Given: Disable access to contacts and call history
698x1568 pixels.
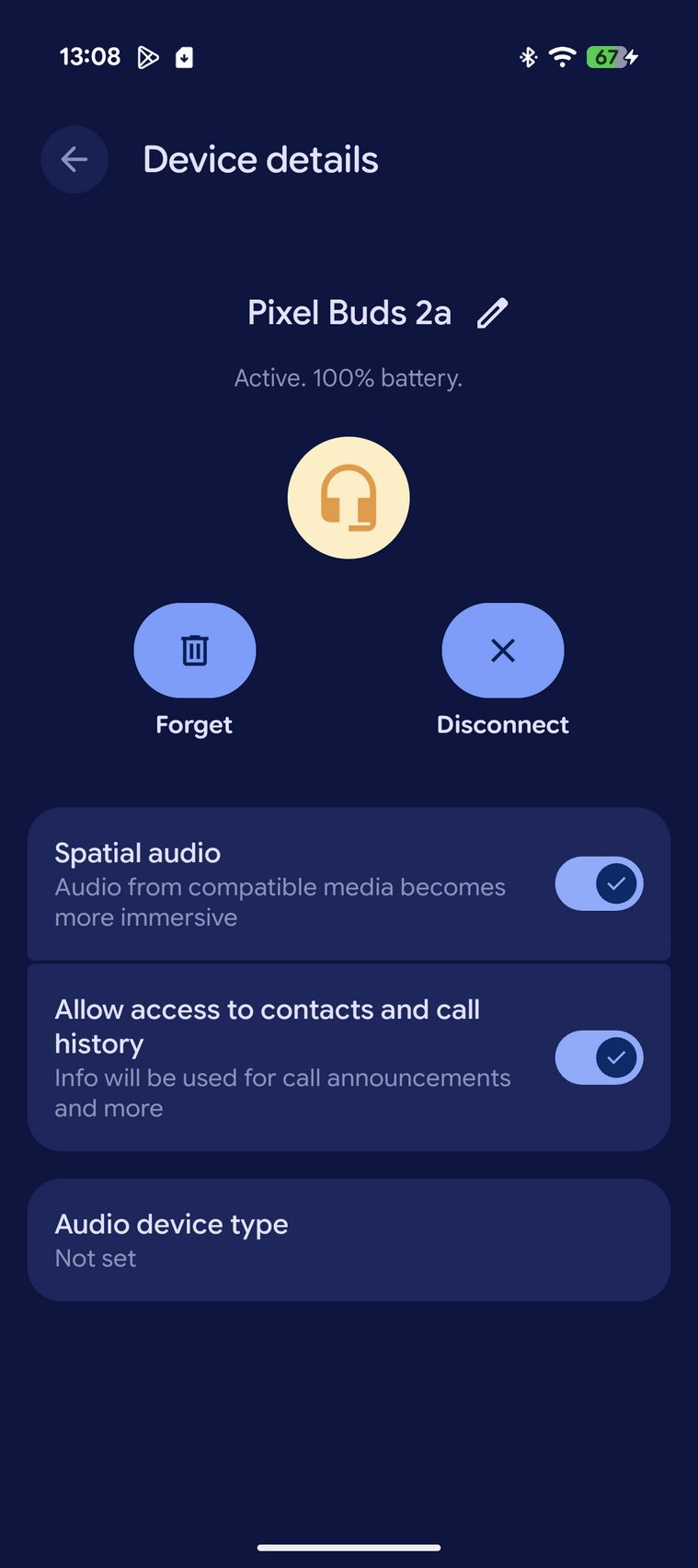Looking at the screenshot, I should pyautogui.click(x=599, y=1057).
